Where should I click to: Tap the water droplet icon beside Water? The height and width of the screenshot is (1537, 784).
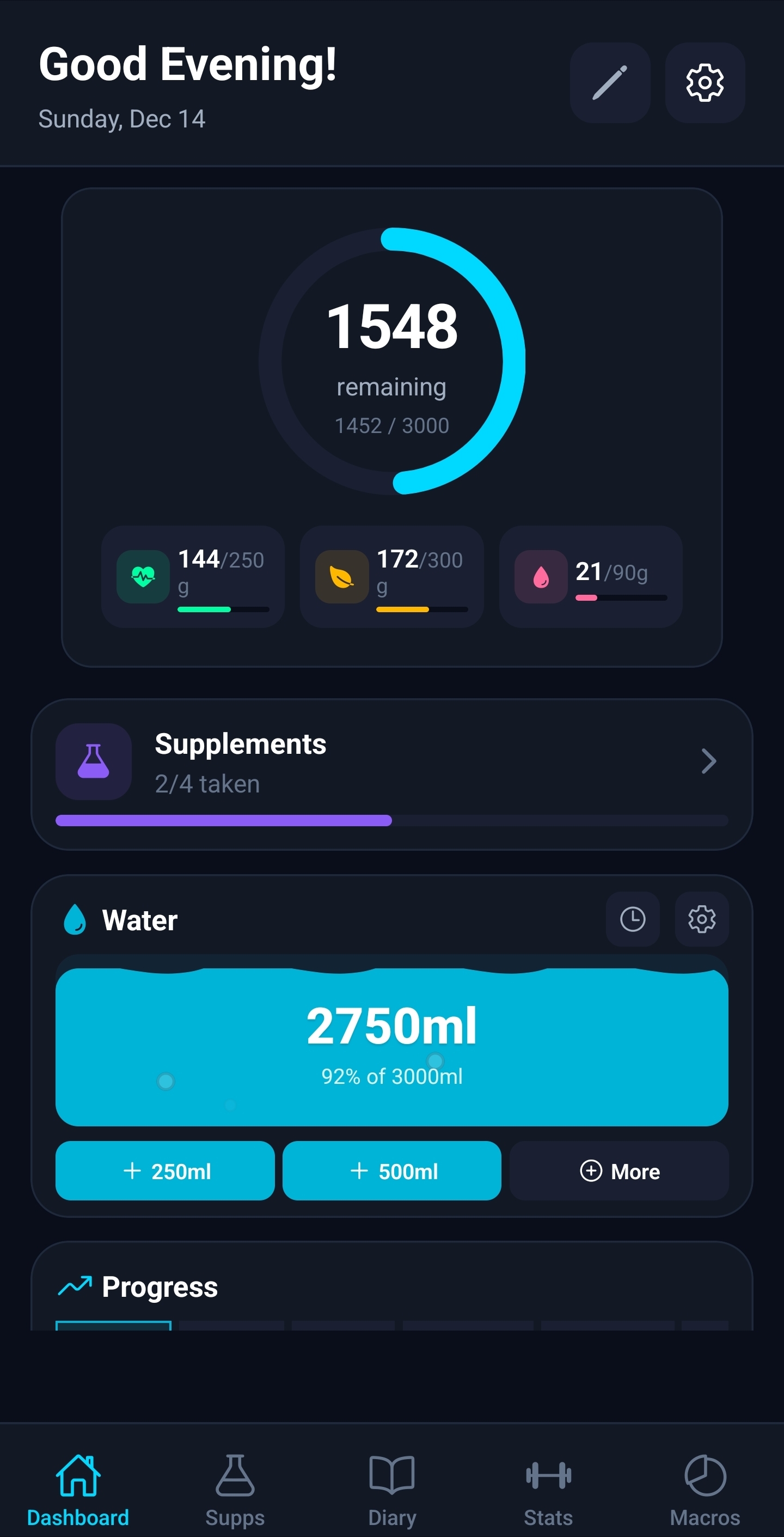tap(75, 919)
